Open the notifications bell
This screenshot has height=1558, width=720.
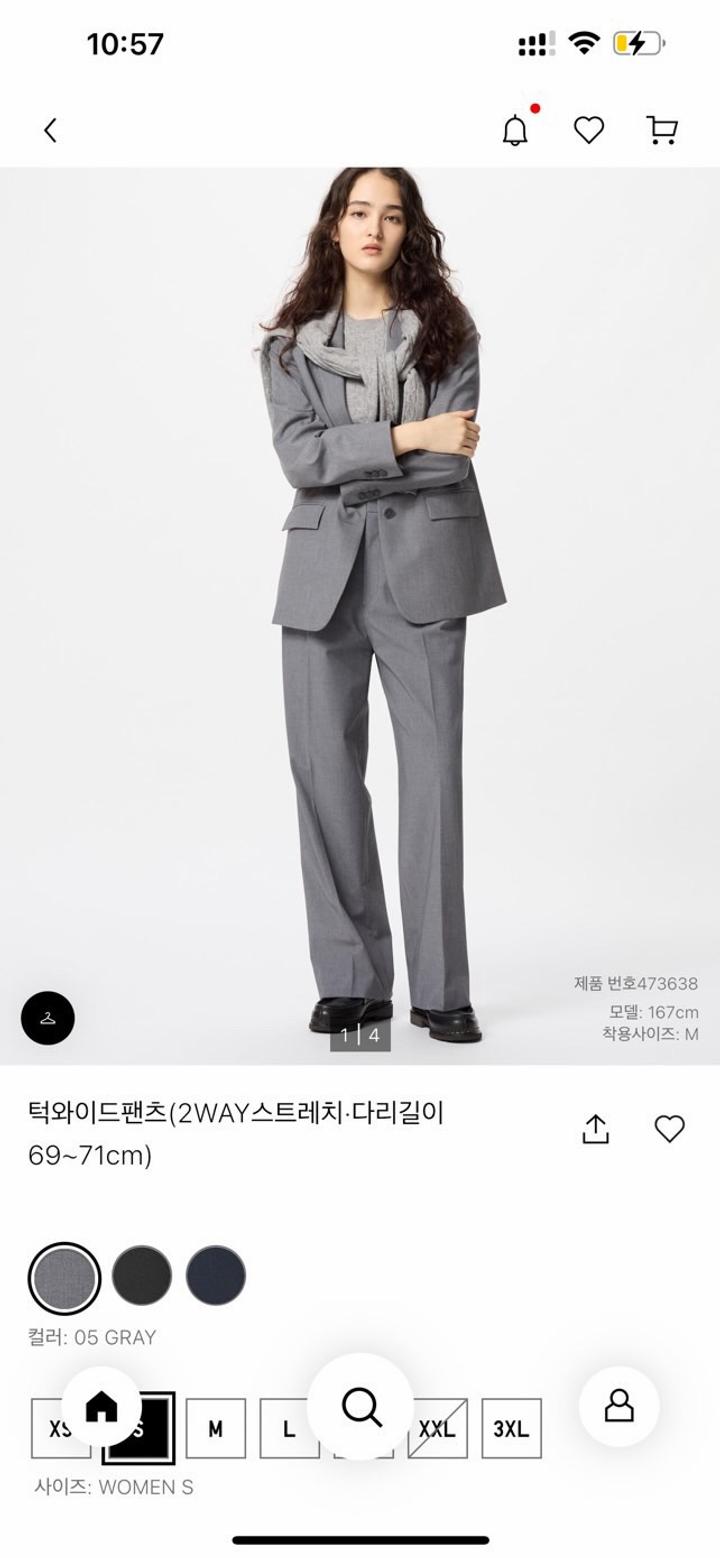point(515,130)
